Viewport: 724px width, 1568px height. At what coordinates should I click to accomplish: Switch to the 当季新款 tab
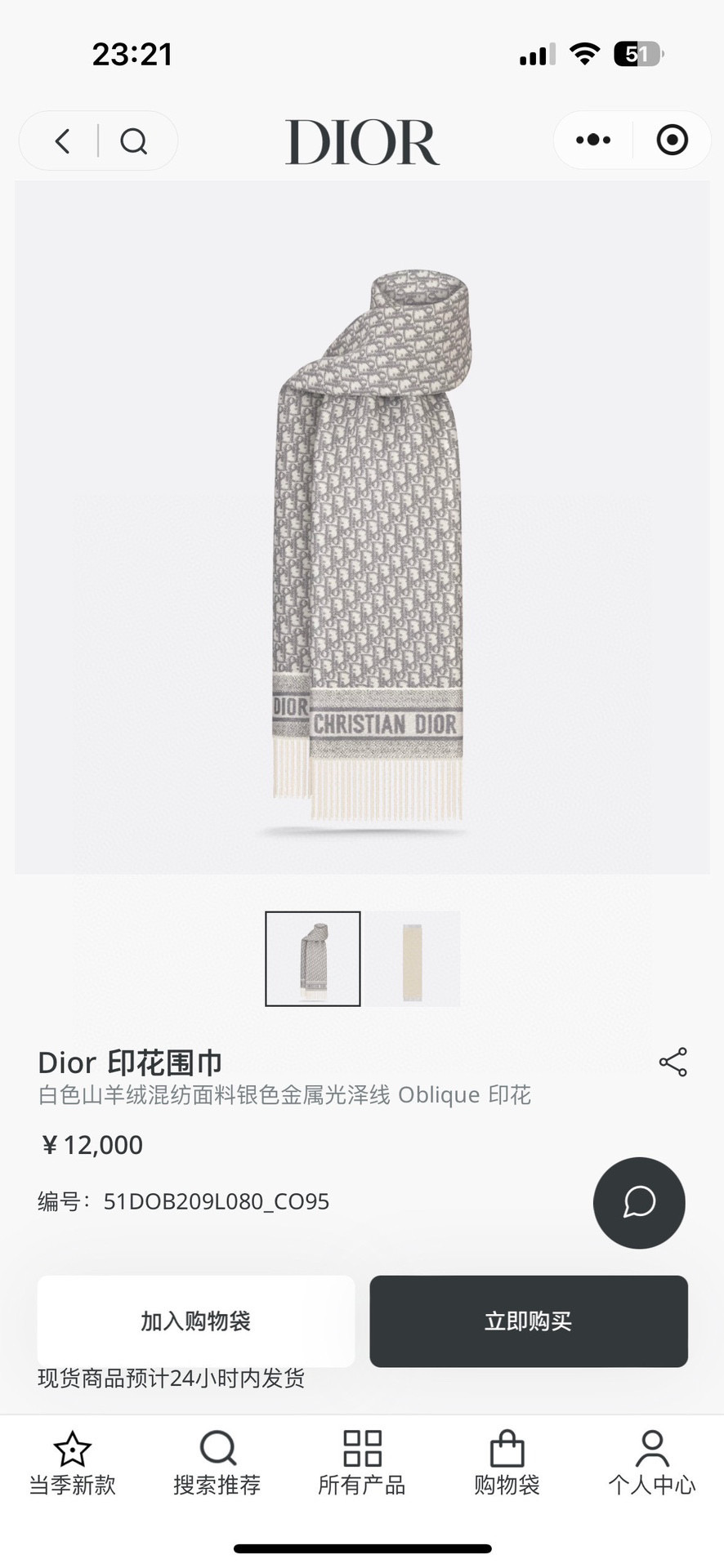tap(72, 1463)
